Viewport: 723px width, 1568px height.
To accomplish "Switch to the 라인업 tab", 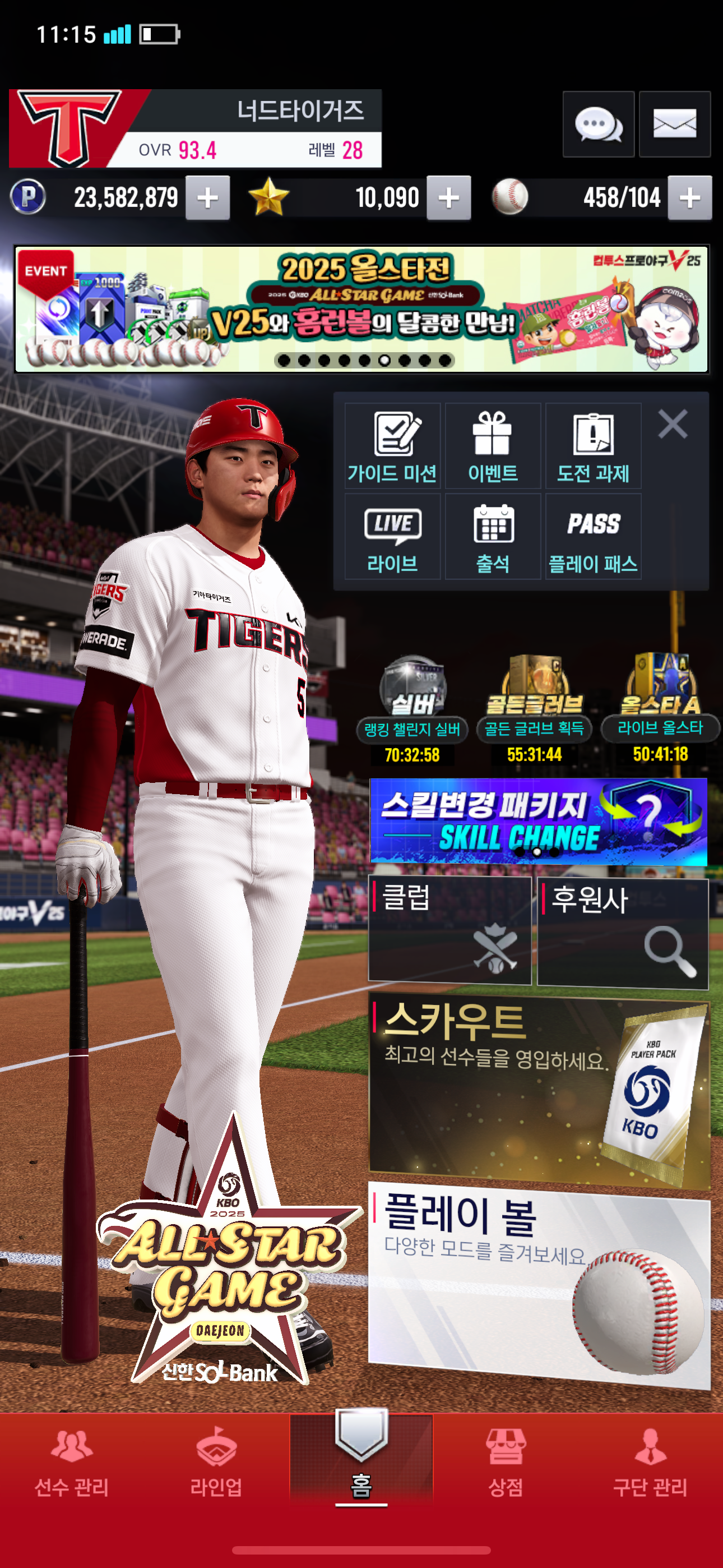I will tap(217, 1462).
